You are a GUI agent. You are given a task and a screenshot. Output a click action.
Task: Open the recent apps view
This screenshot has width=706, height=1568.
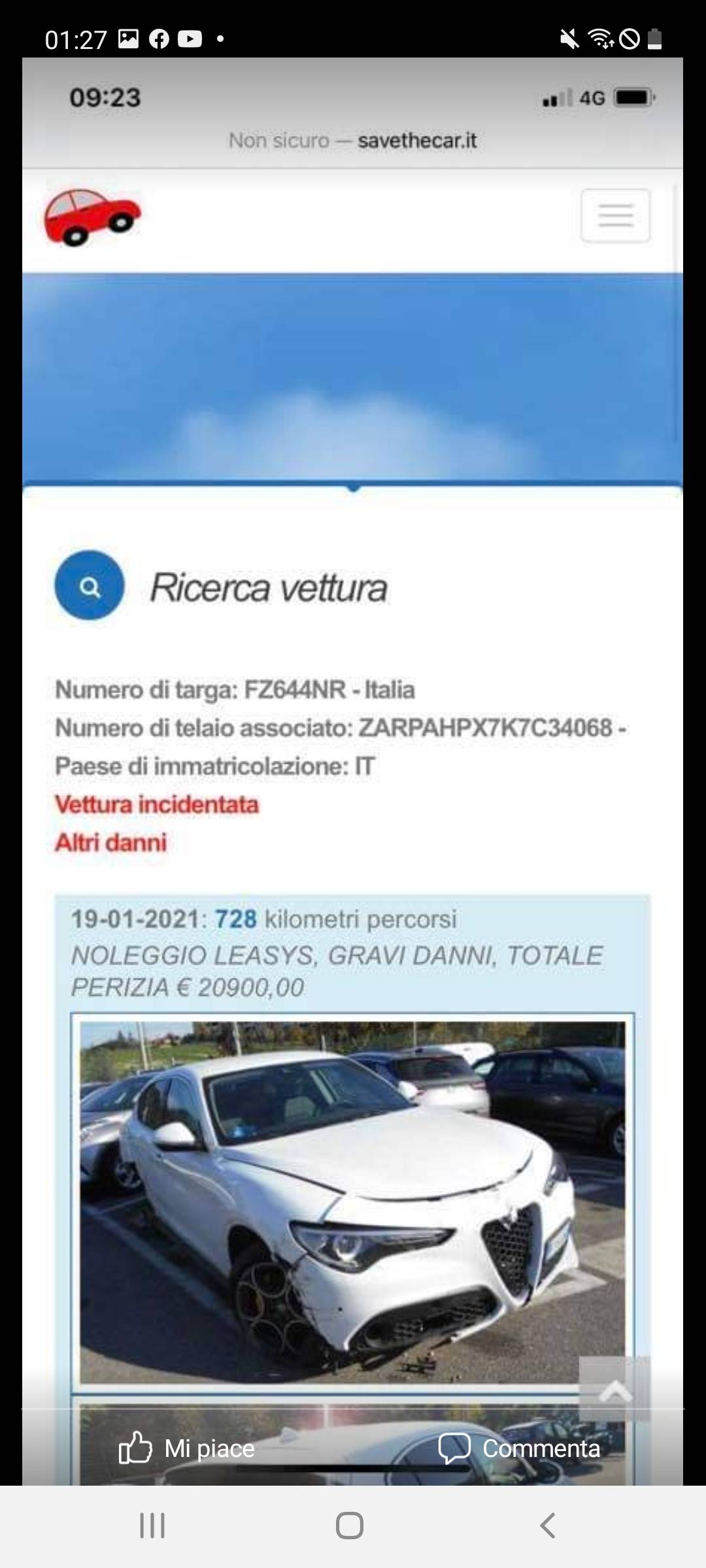pos(152,1526)
